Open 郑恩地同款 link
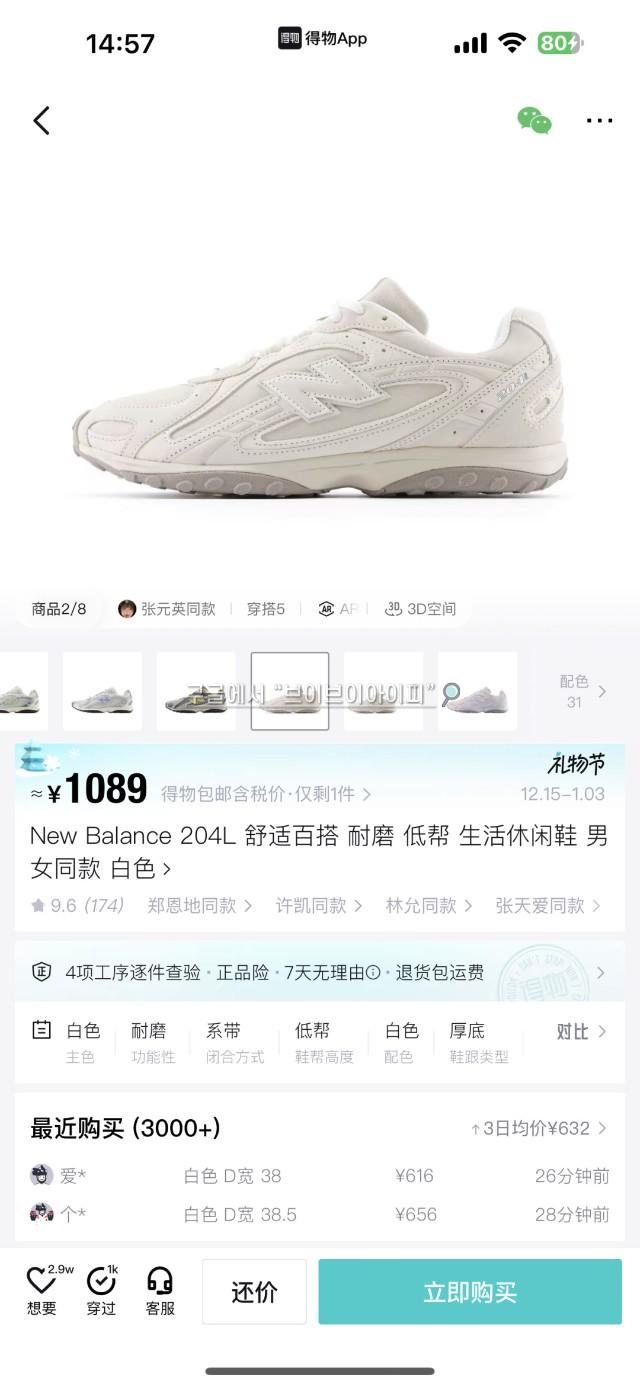This screenshot has height=1387, width=640. point(199,906)
